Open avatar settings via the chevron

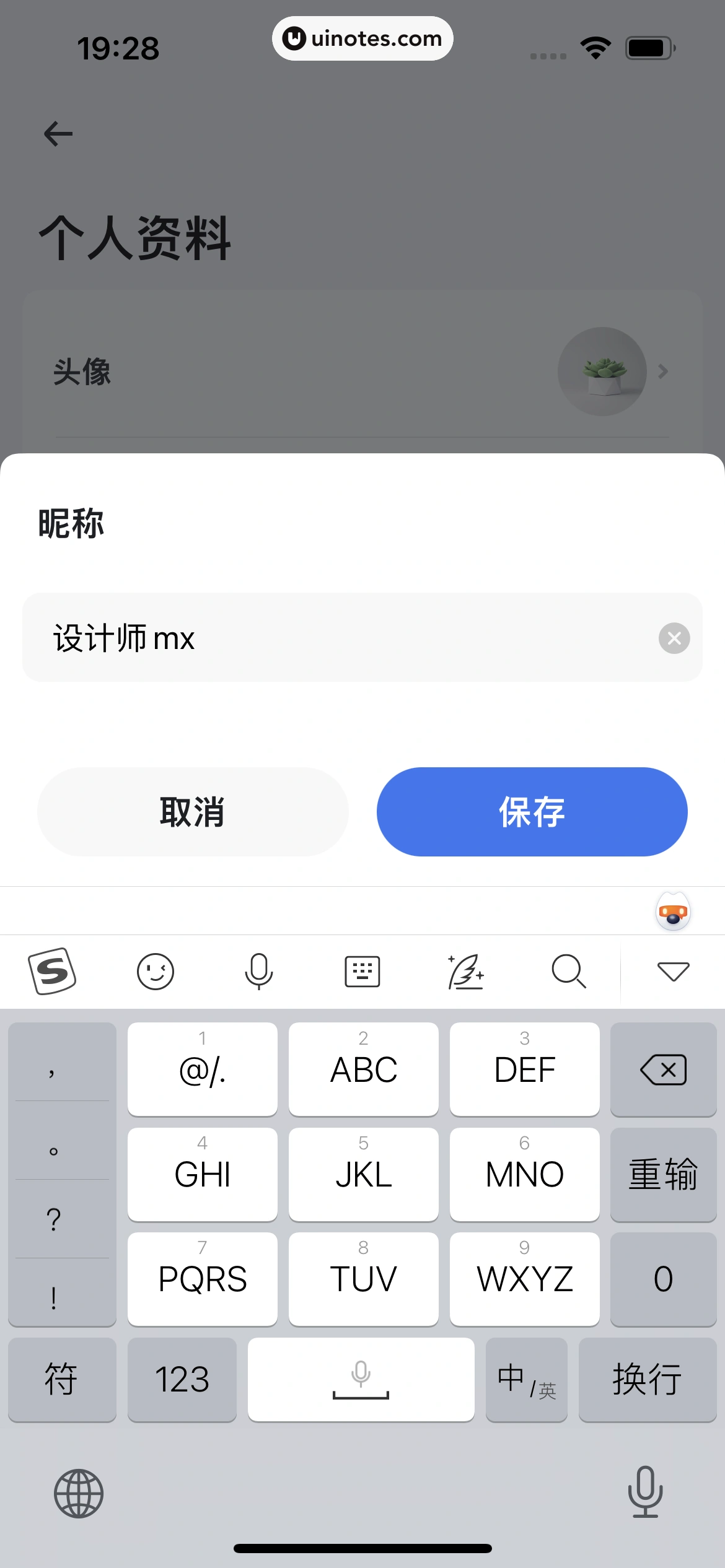[x=663, y=372]
